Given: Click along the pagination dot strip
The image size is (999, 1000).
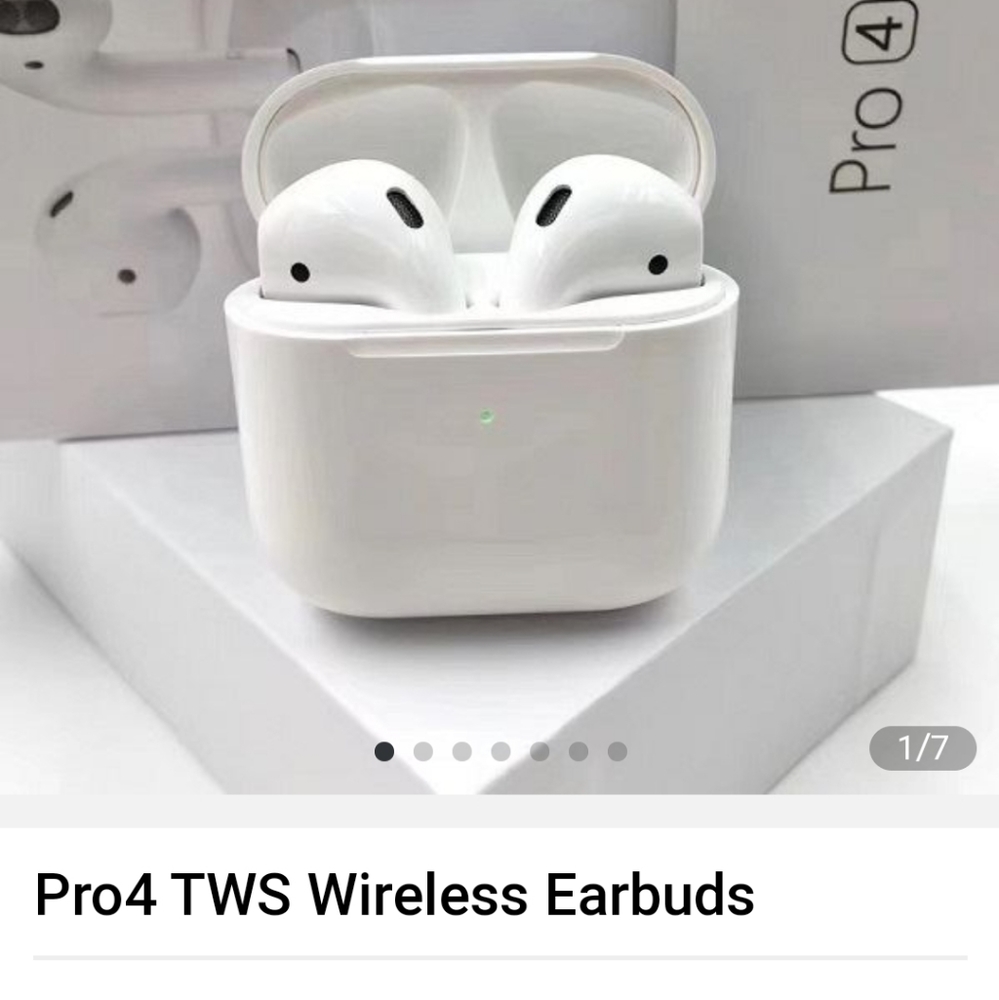Looking at the screenshot, I should [500, 750].
